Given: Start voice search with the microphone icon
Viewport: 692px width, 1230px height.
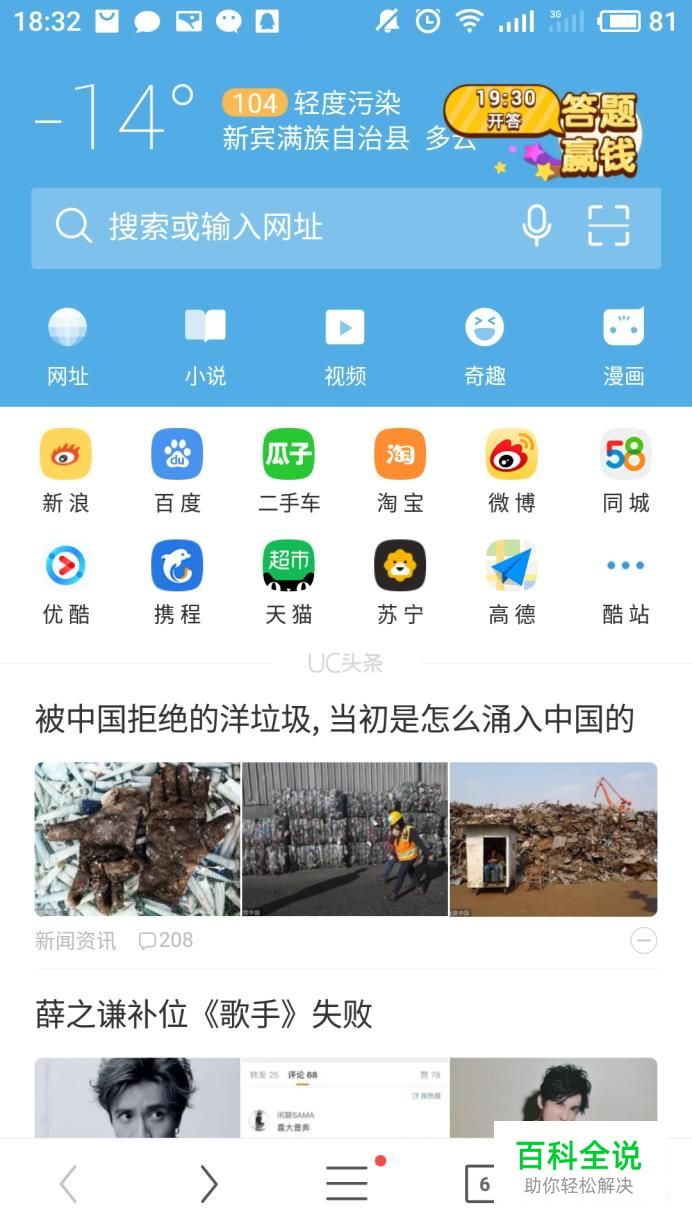Looking at the screenshot, I should (x=536, y=227).
